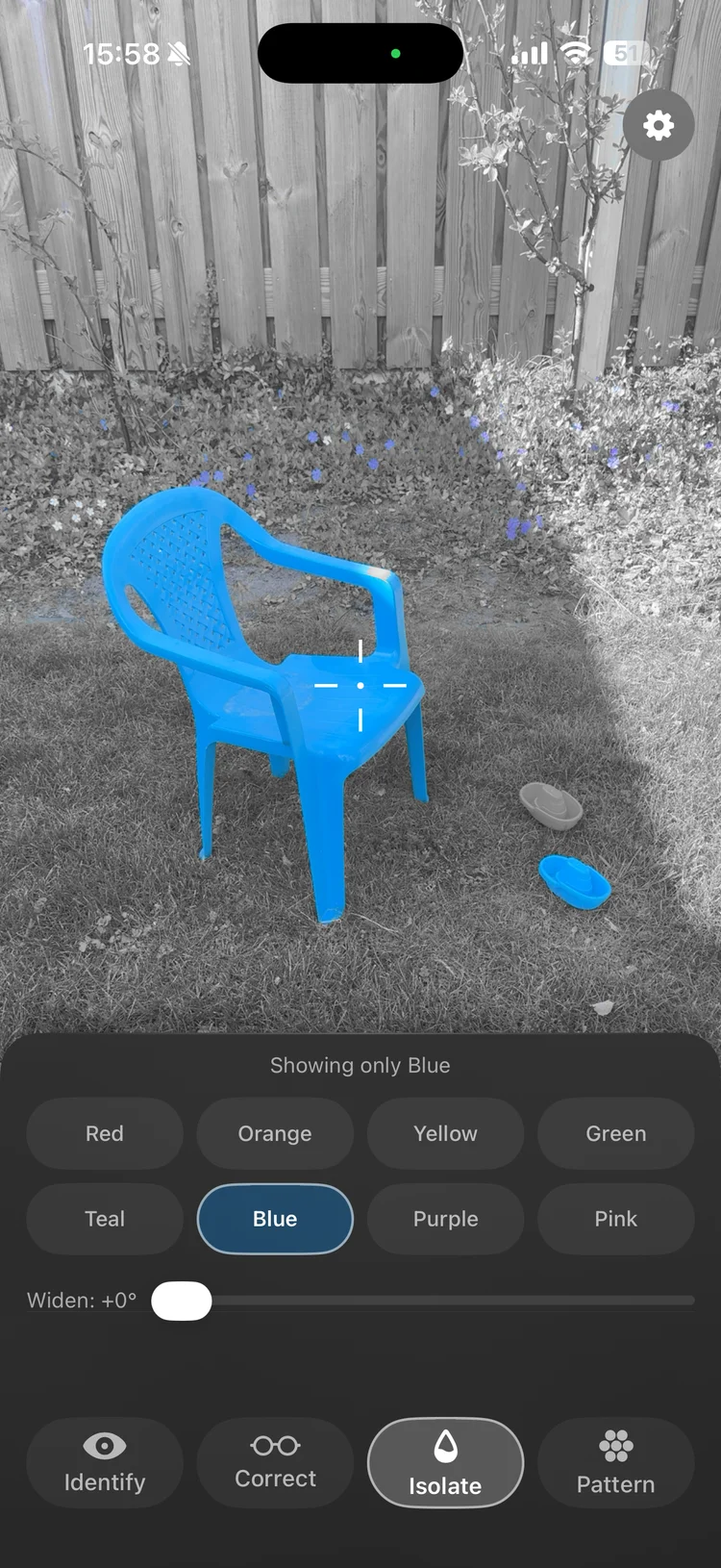
Task: Choose the Orange color option
Action: 275,1133
